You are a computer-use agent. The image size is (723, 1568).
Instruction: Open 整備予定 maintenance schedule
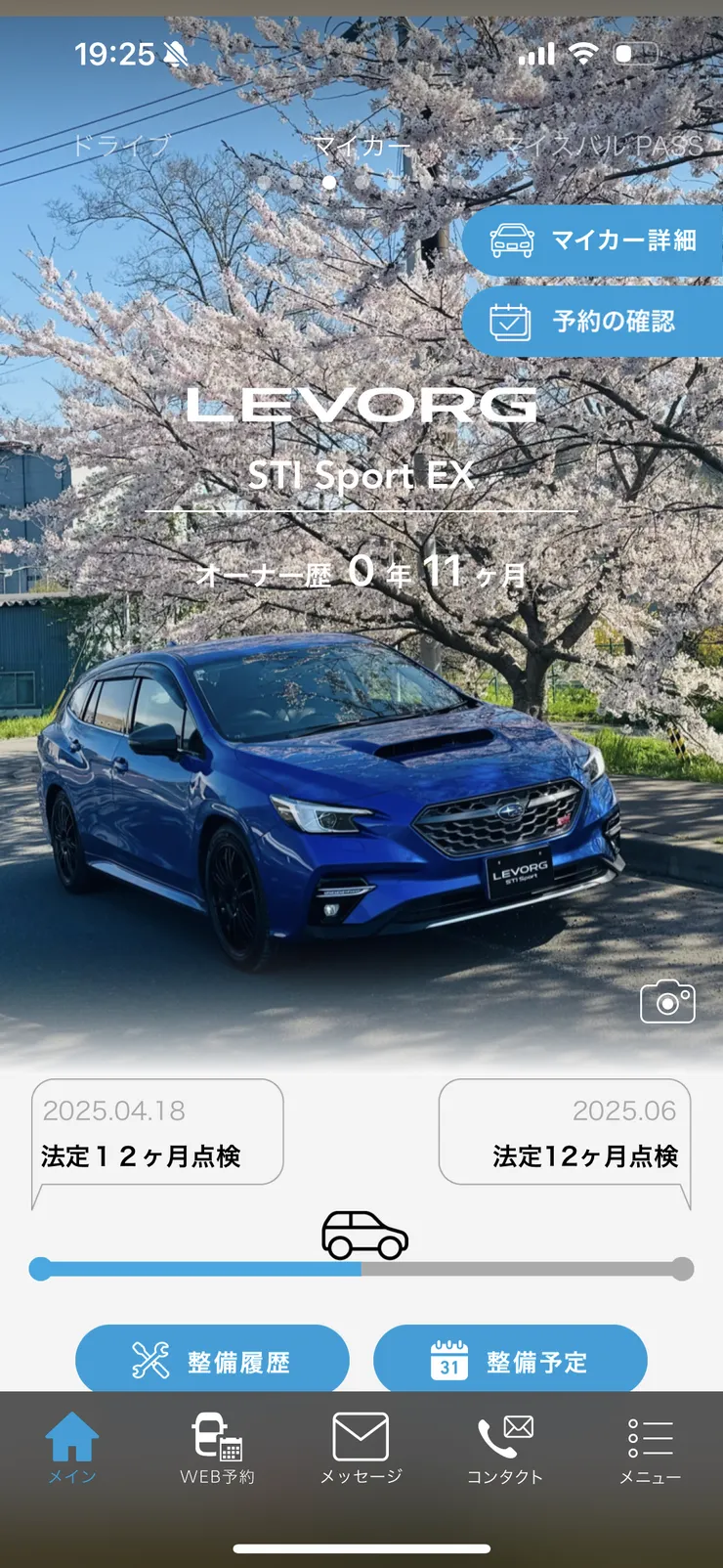tap(510, 1361)
